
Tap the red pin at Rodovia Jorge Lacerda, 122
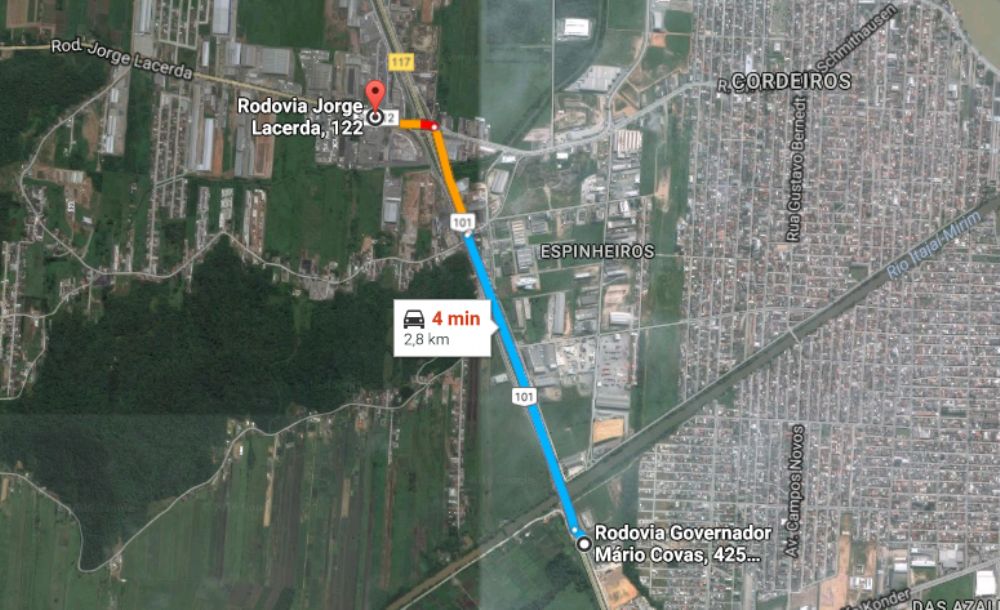[x=375, y=96]
